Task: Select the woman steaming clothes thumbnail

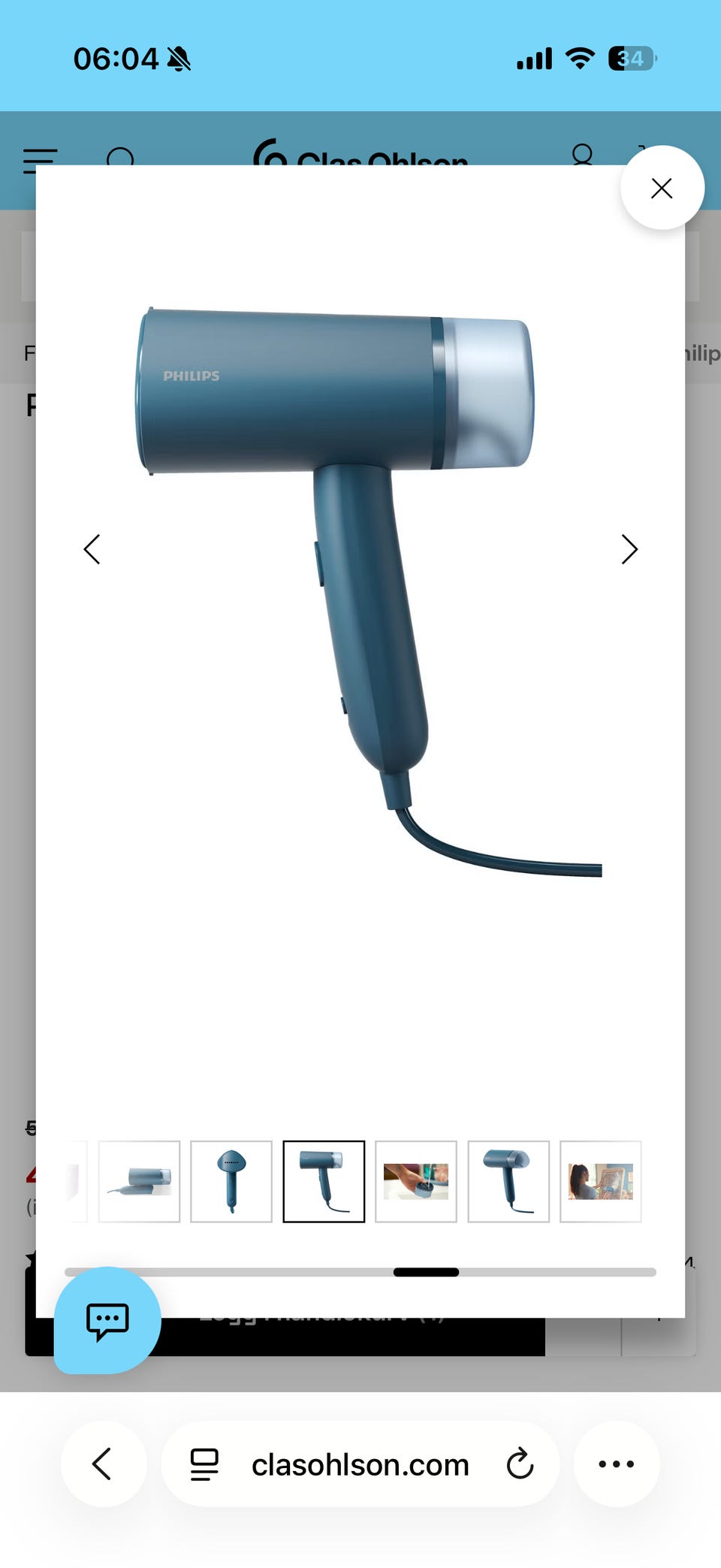Action: 601,1181
